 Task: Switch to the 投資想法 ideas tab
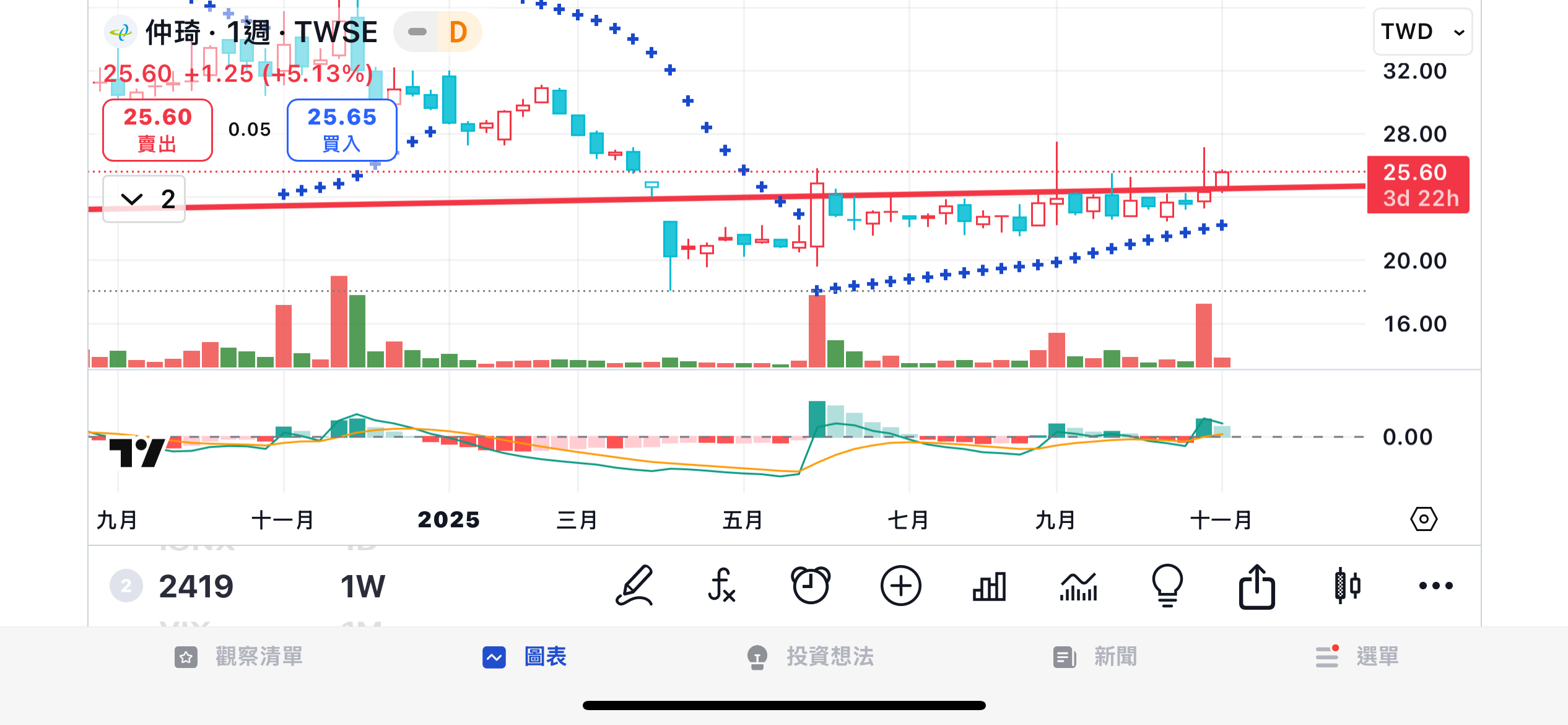(810, 657)
